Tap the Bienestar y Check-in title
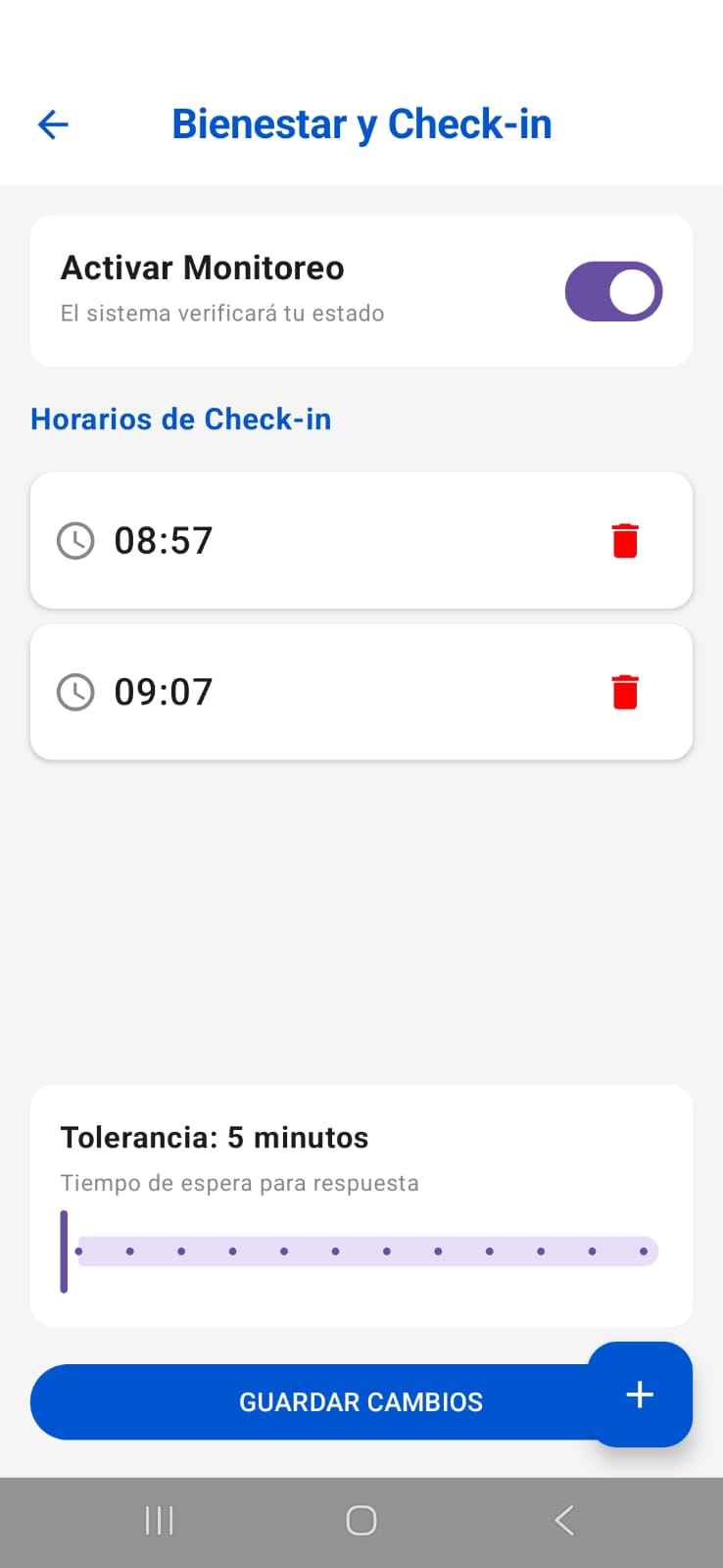 (x=361, y=123)
